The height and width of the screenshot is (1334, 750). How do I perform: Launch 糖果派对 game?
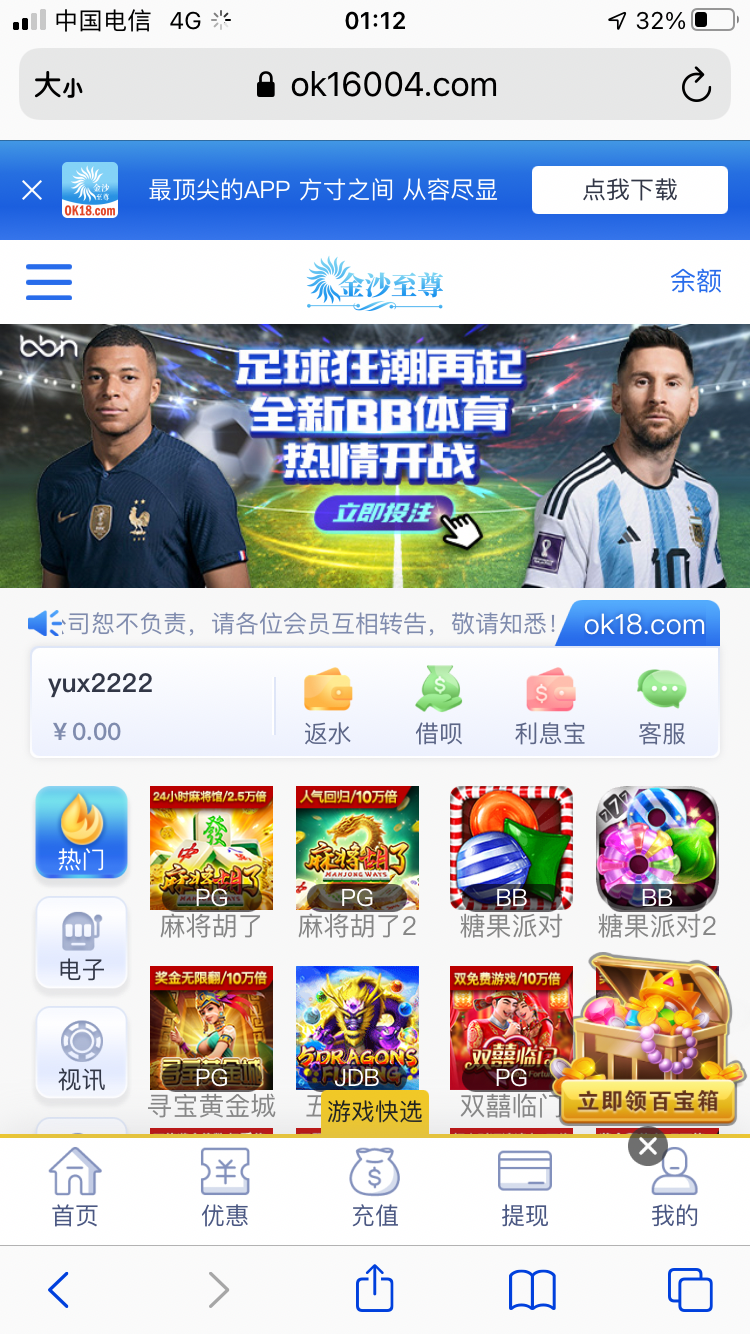511,860
